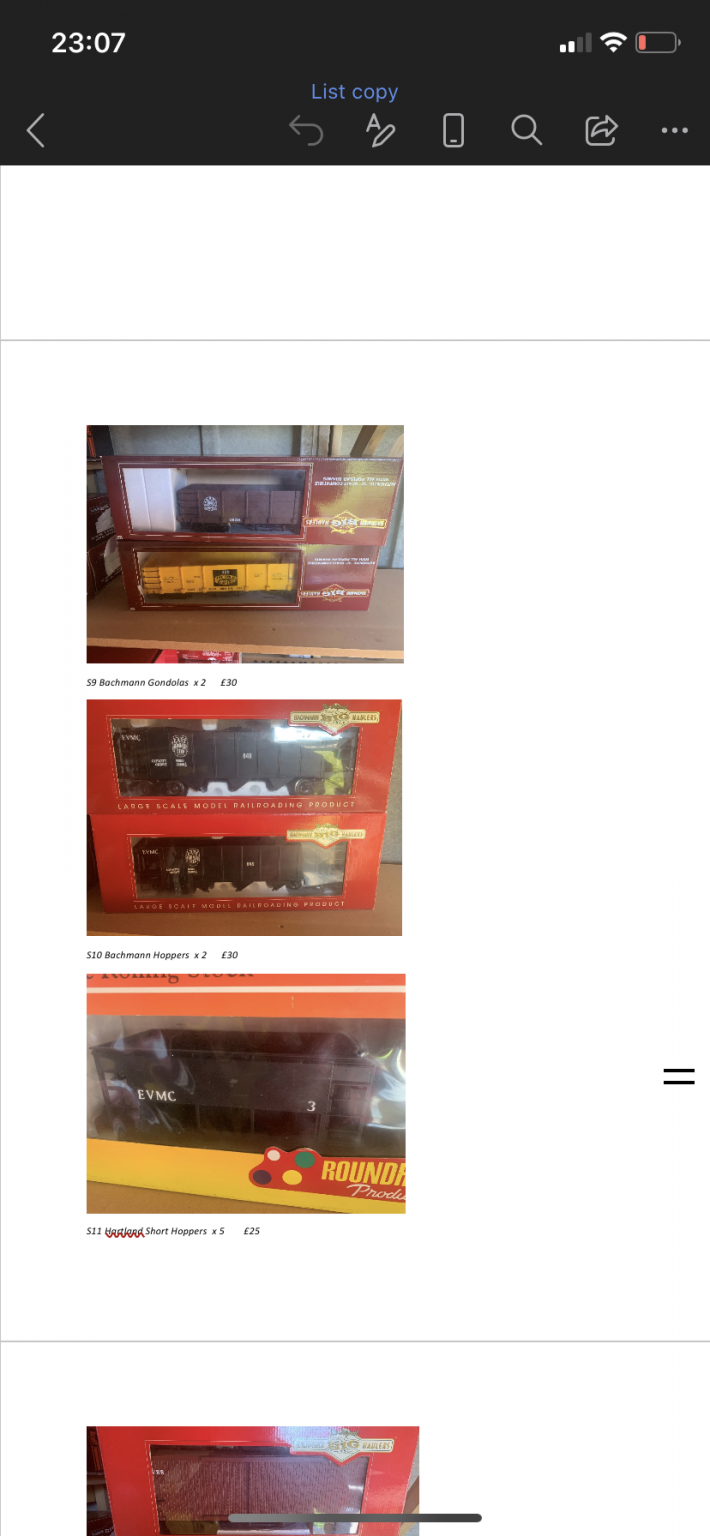This screenshot has height=1536, width=710.
Task: Share the List copy document
Action: click(601, 130)
